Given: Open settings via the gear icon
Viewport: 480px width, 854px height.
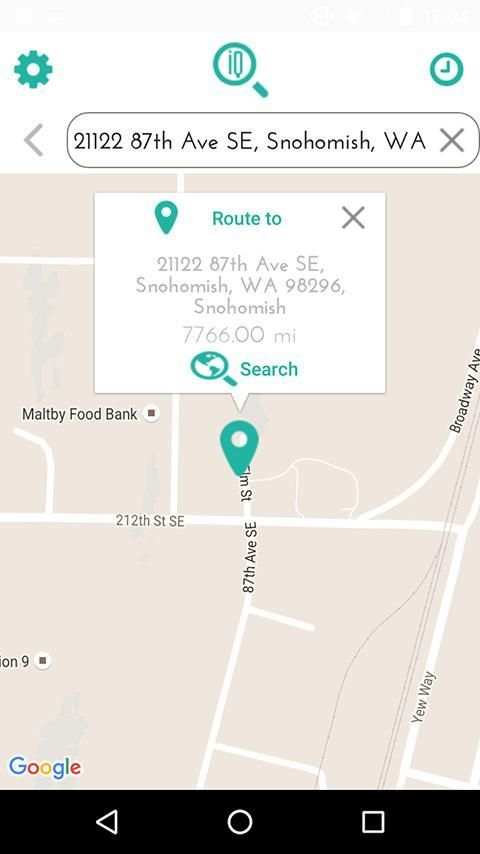Looking at the screenshot, I should point(33,69).
